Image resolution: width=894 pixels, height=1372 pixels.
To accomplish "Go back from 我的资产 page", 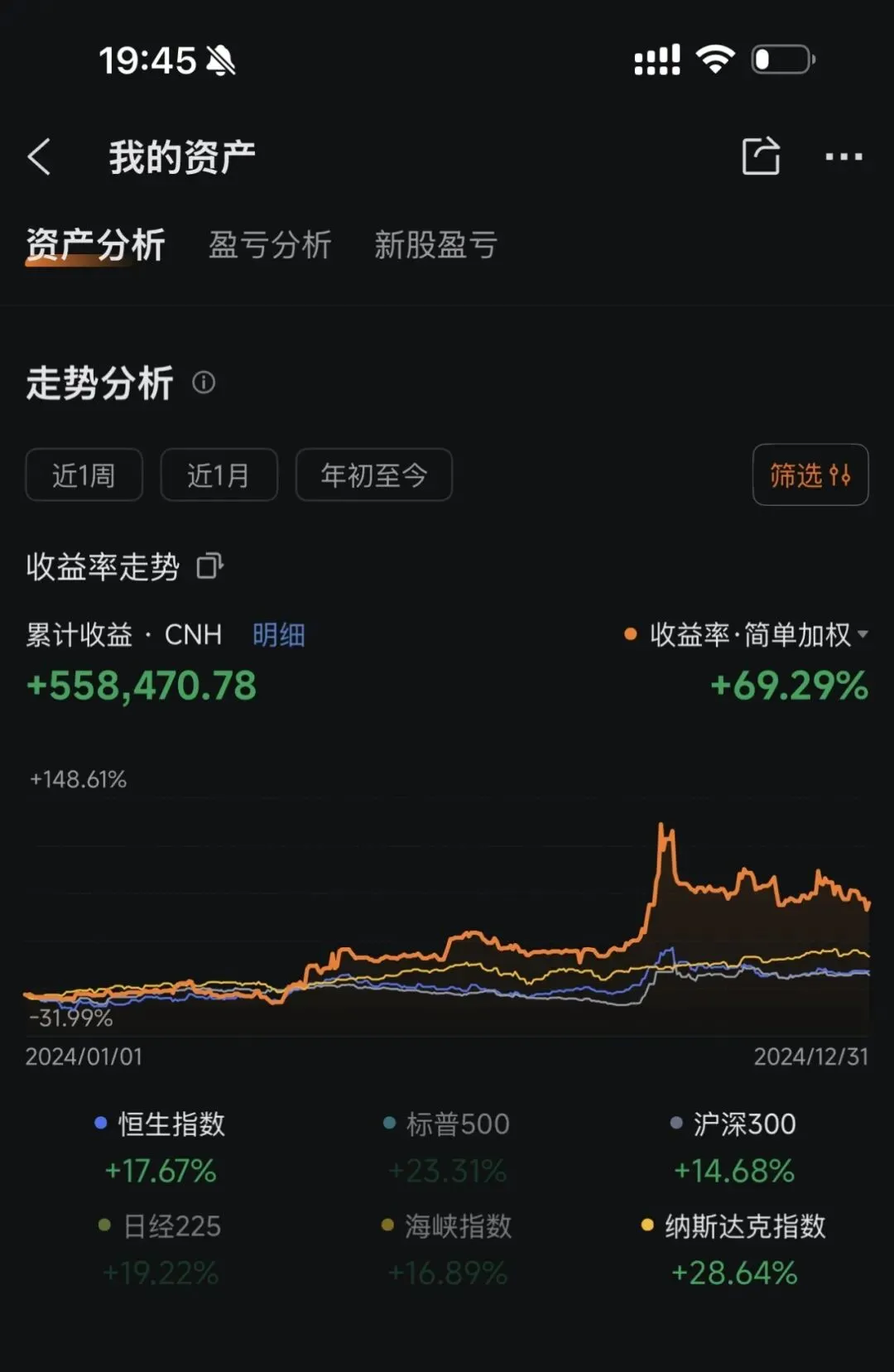I will pos(39,156).
